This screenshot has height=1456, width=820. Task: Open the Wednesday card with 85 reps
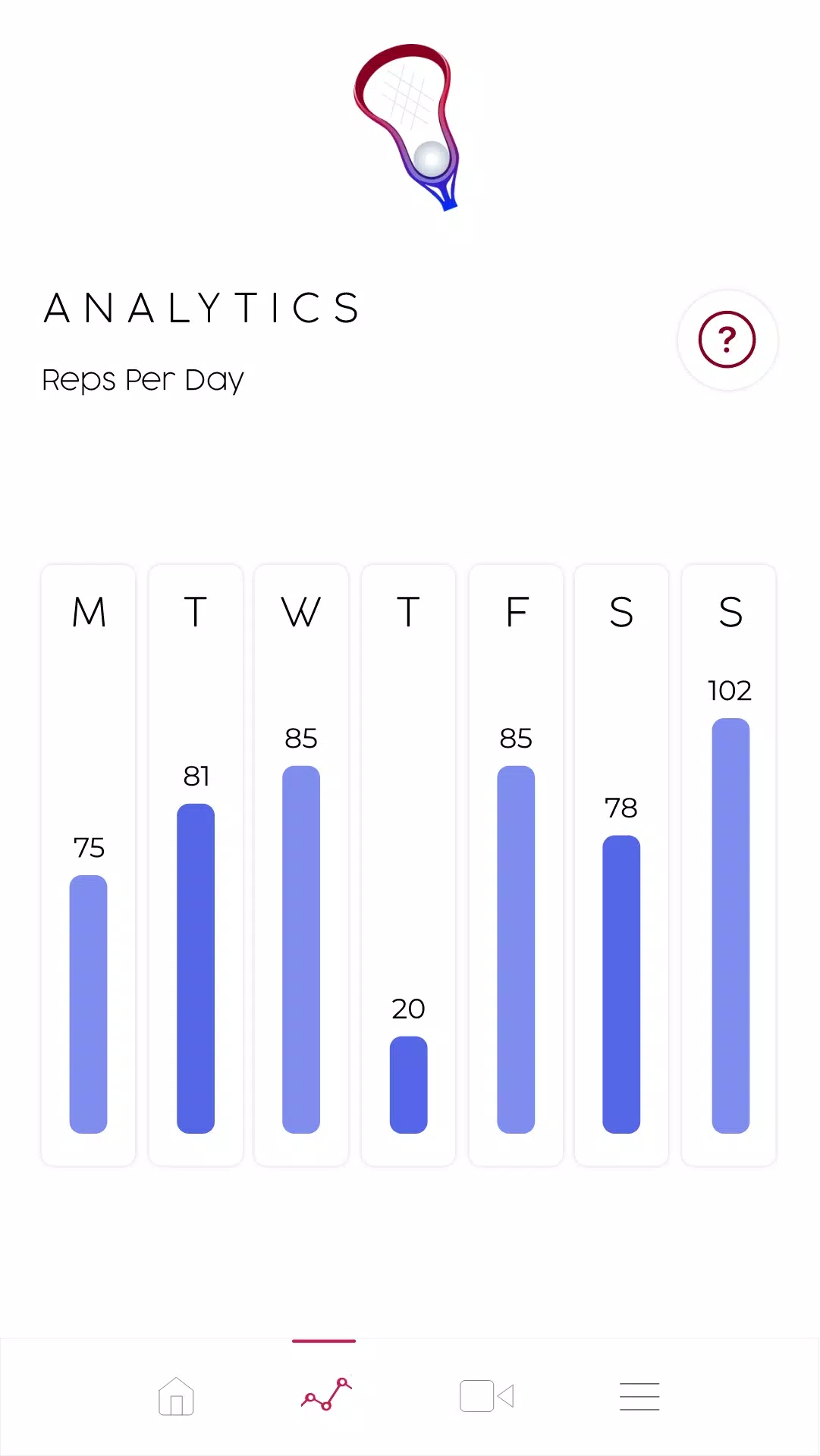pos(301,864)
